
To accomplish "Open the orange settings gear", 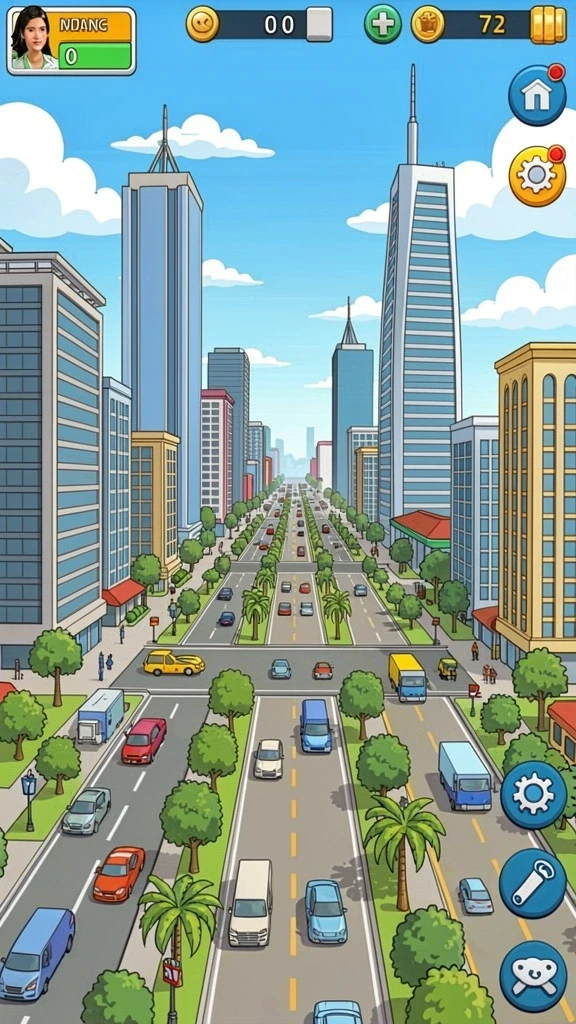I will point(537,176).
